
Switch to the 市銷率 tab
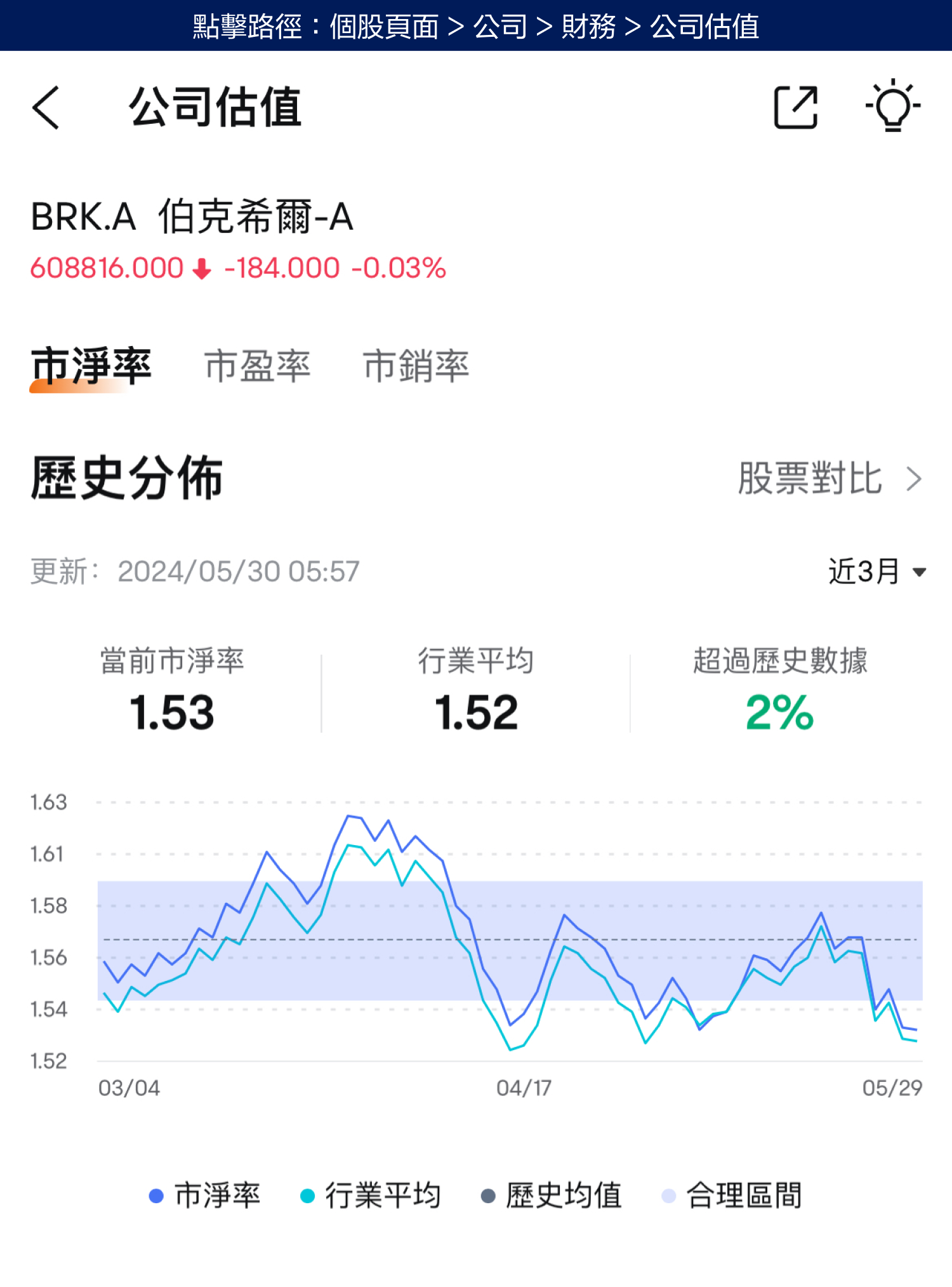(416, 366)
